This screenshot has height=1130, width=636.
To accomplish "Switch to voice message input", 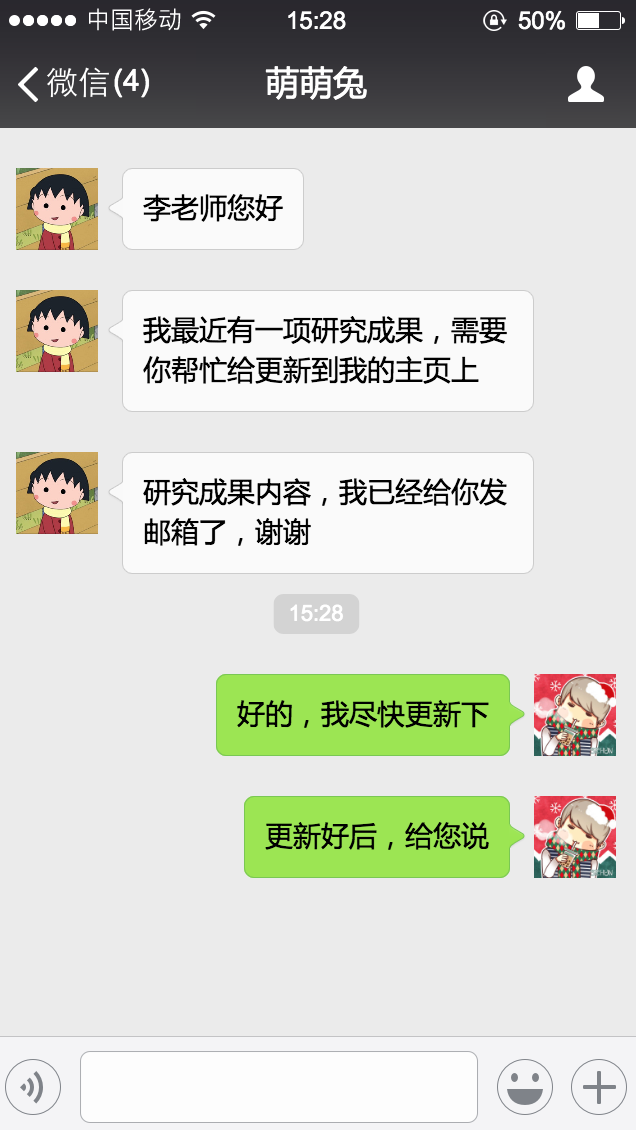I will tap(33, 1087).
